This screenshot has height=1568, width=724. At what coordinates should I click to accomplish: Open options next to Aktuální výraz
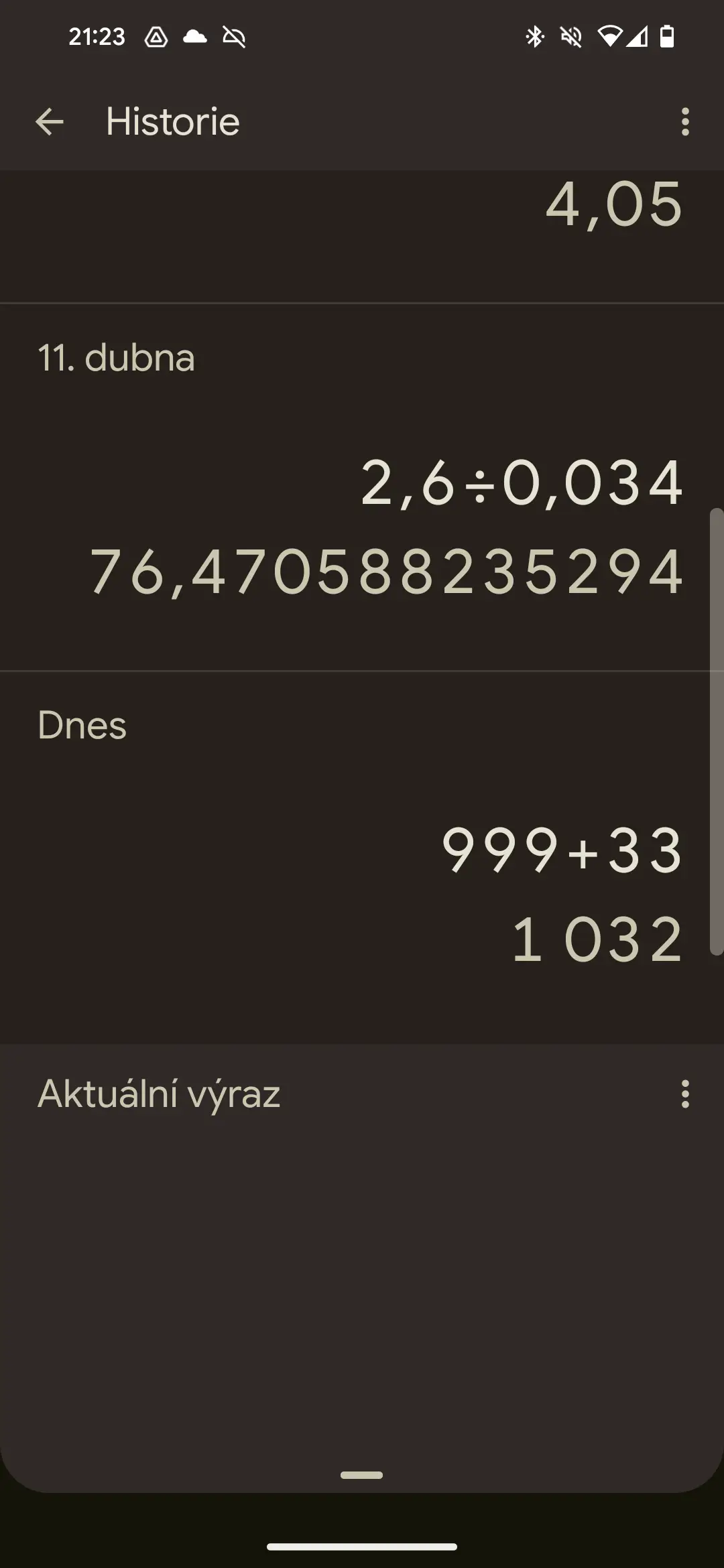pyautogui.click(x=684, y=1094)
